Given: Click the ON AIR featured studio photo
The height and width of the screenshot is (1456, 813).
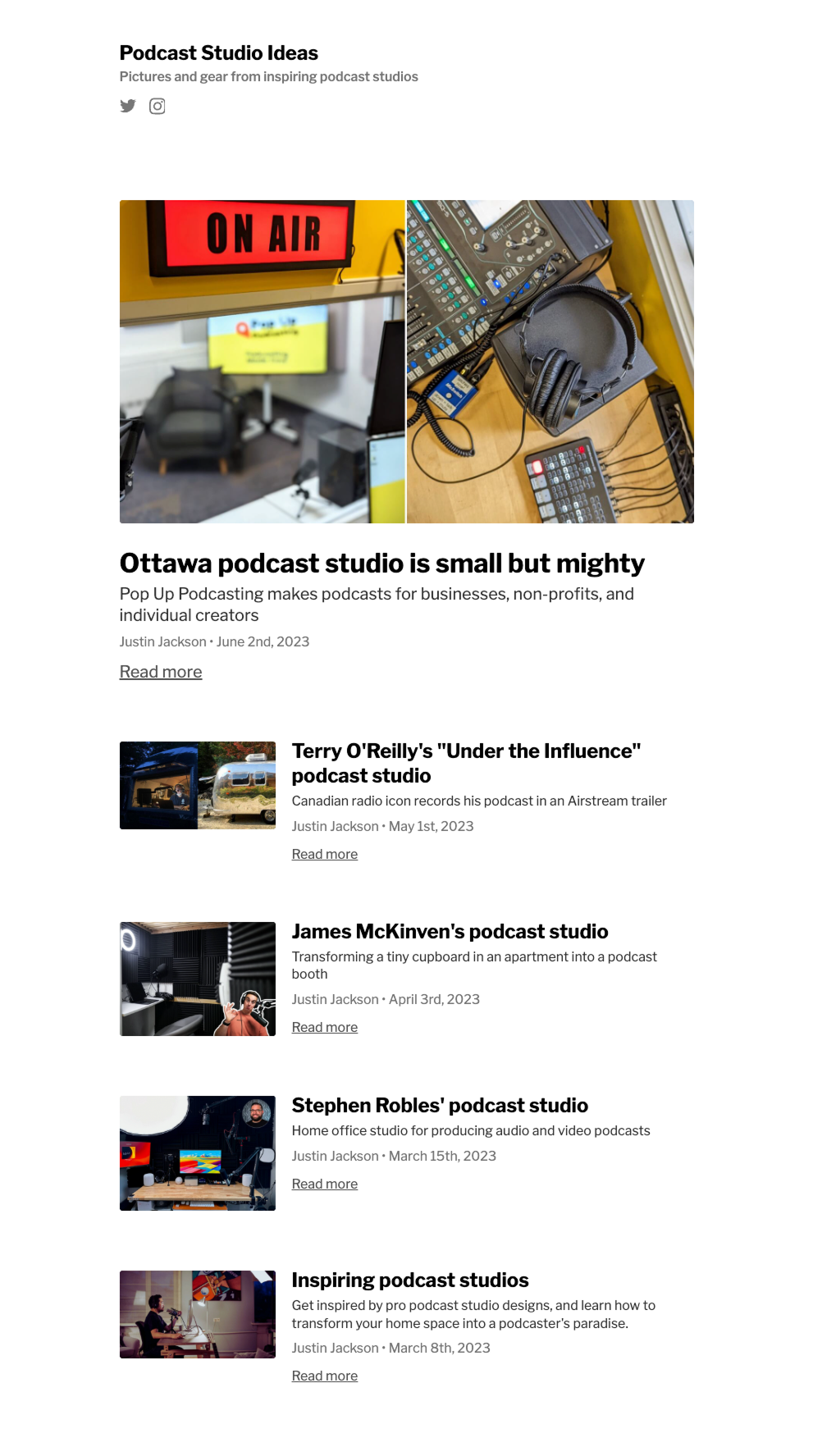Looking at the screenshot, I should pyautogui.click(x=263, y=361).
